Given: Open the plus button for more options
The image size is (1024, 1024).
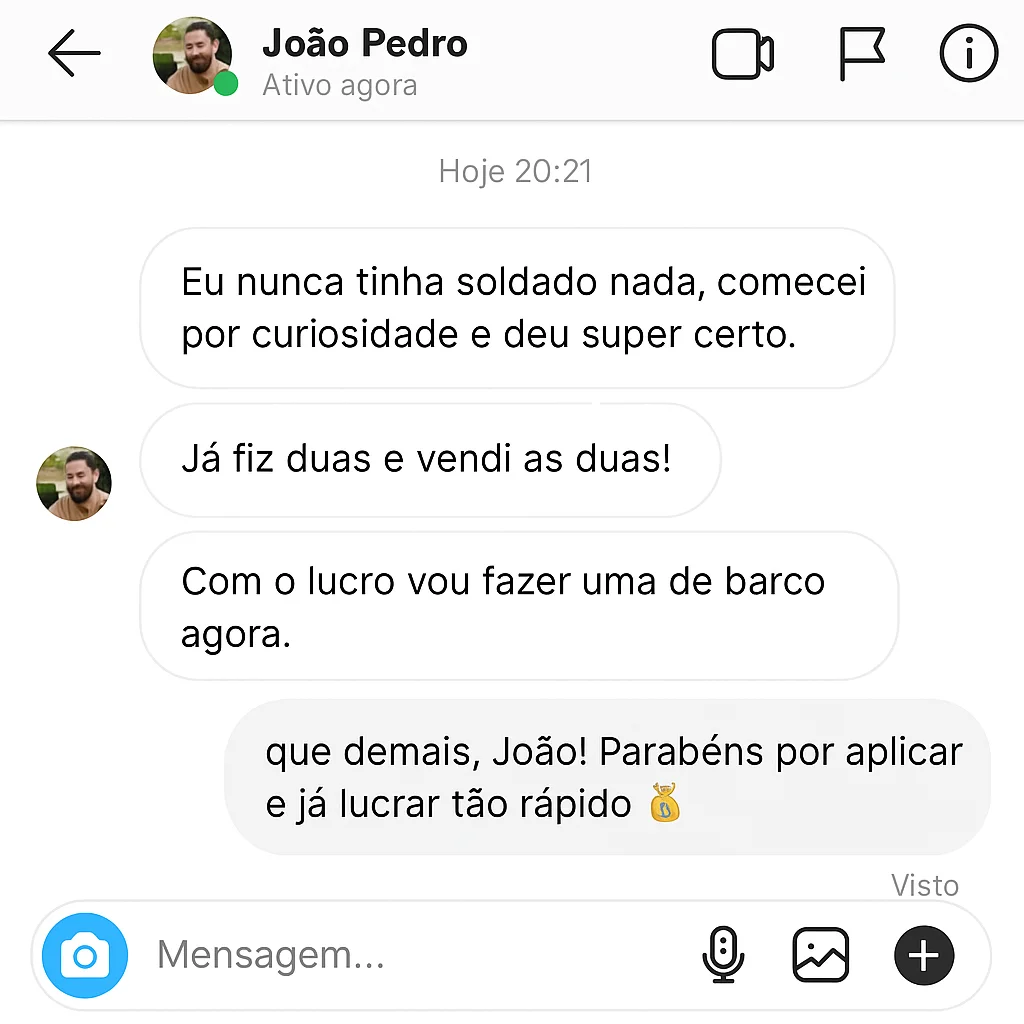Looking at the screenshot, I should pos(923,956).
